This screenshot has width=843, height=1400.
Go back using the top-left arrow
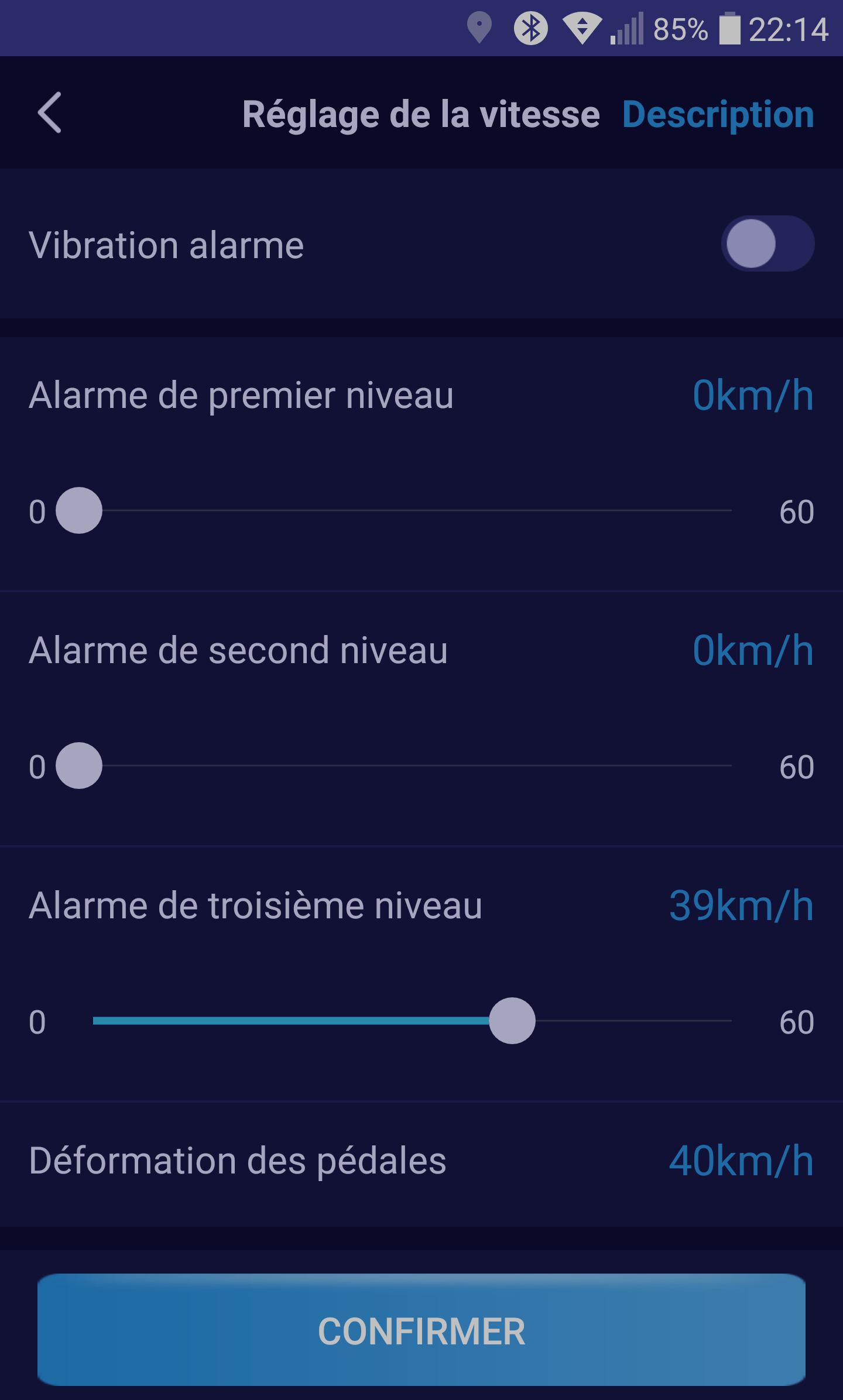(x=49, y=112)
